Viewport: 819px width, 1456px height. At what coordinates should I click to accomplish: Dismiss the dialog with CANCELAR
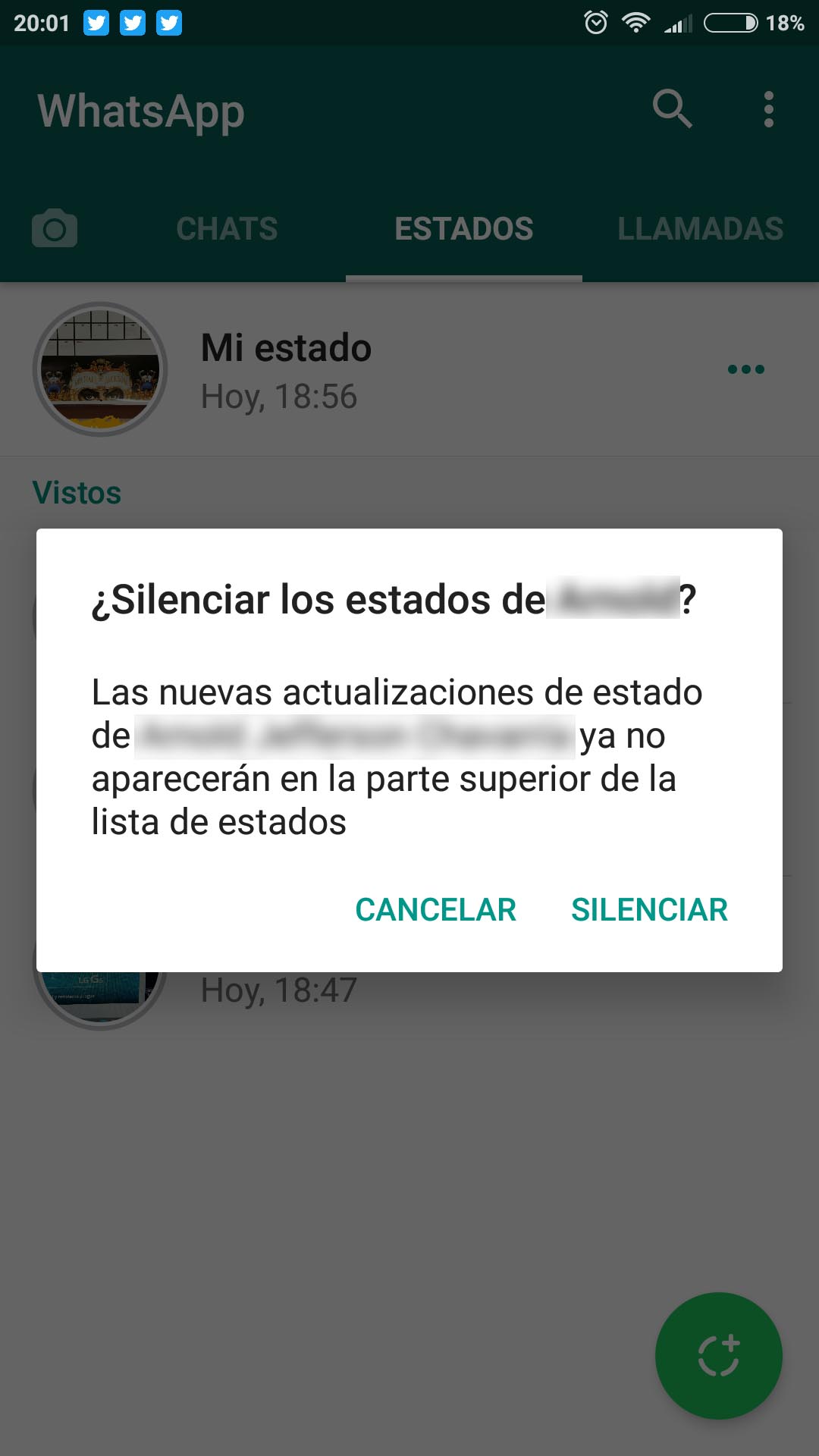435,909
